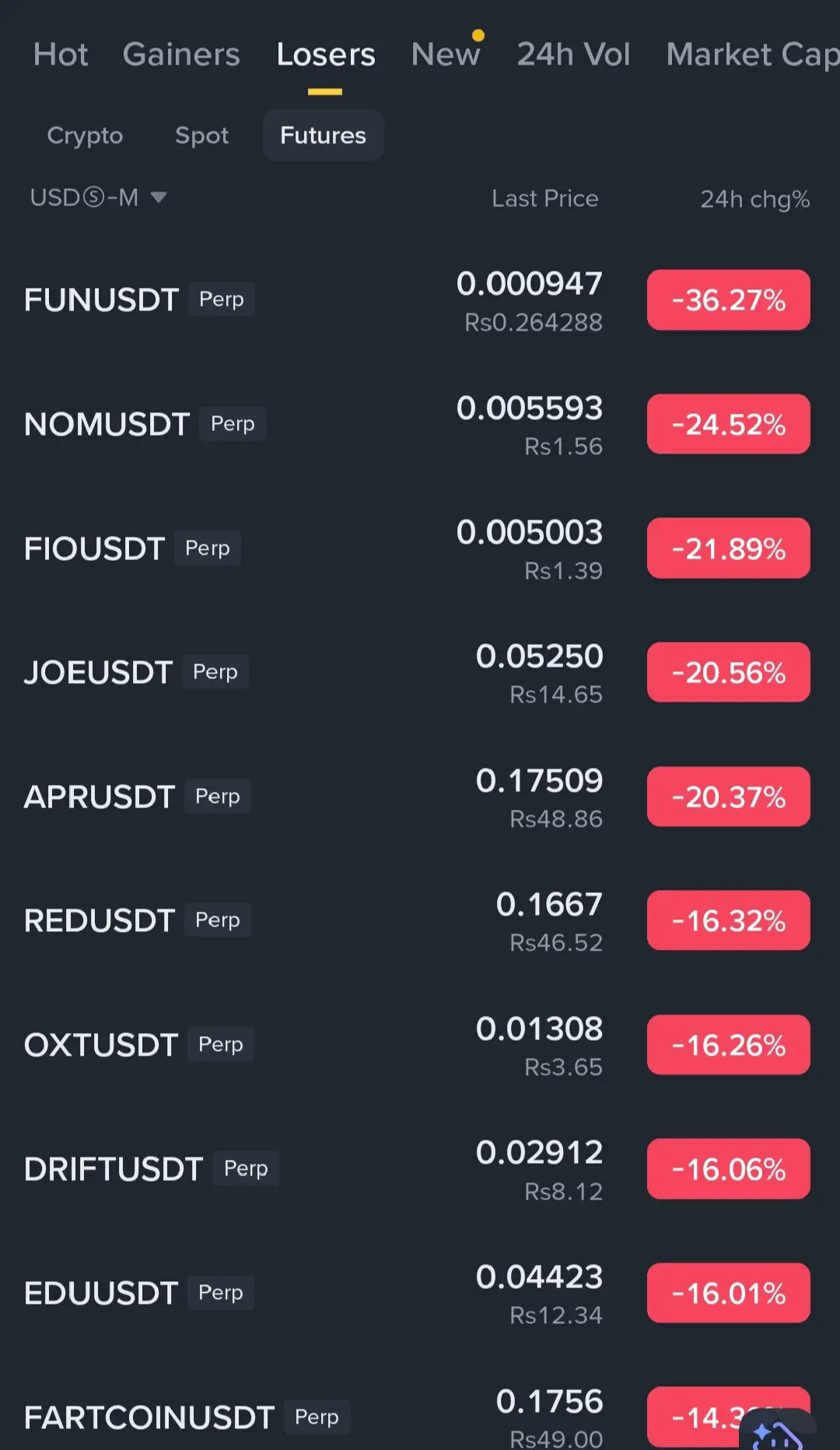Select the Spot filter
This screenshot has width=840, height=1450.
tap(201, 135)
